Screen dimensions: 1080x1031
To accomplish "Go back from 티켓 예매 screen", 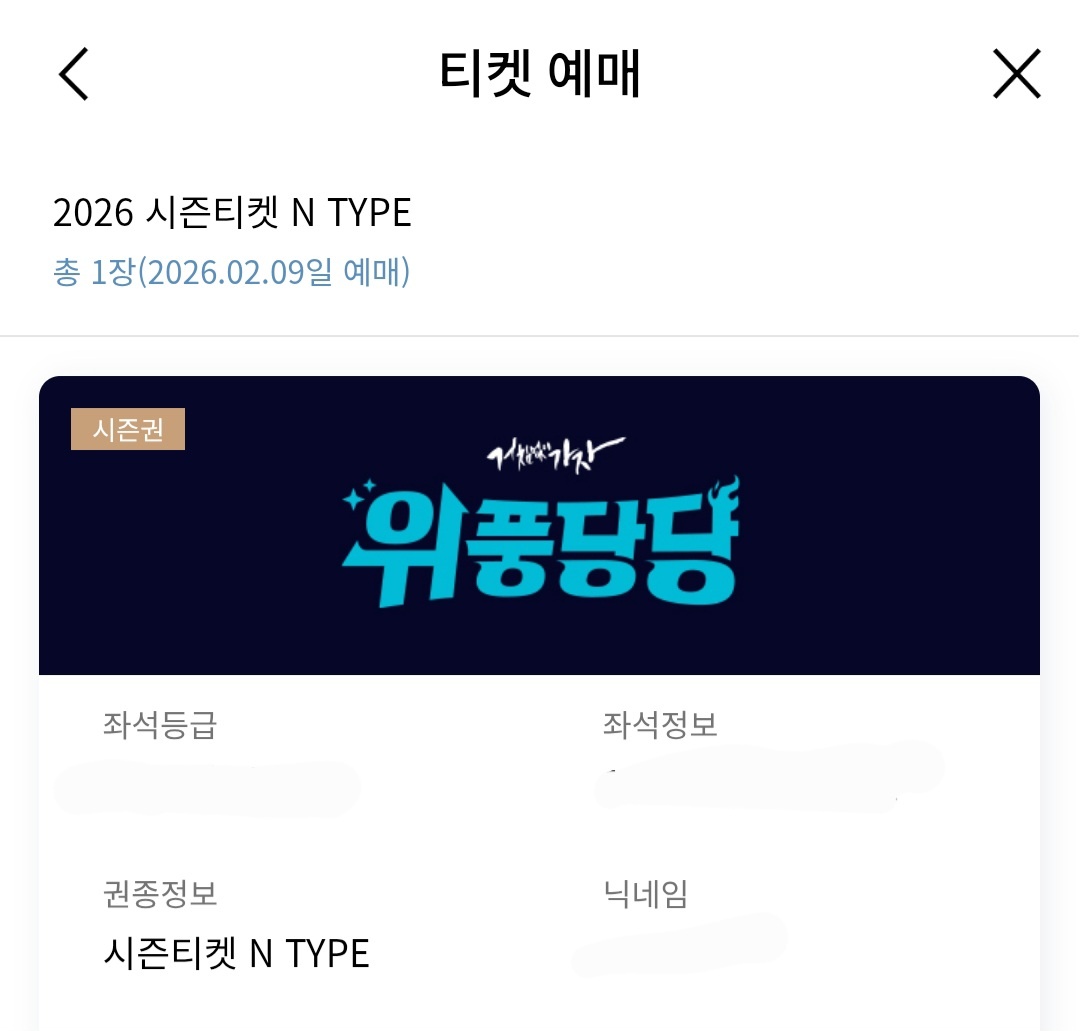I will pyautogui.click(x=74, y=74).
